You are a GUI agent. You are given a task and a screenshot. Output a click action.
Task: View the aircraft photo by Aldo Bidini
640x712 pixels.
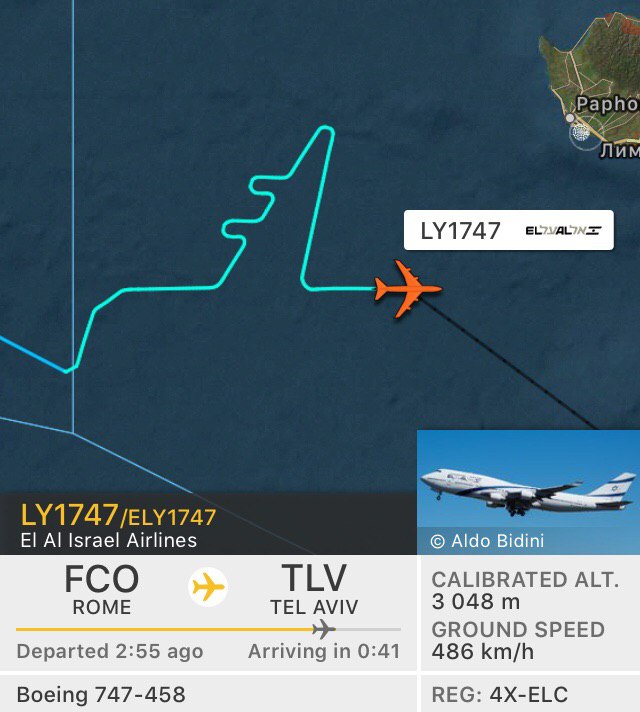(528, 492)
